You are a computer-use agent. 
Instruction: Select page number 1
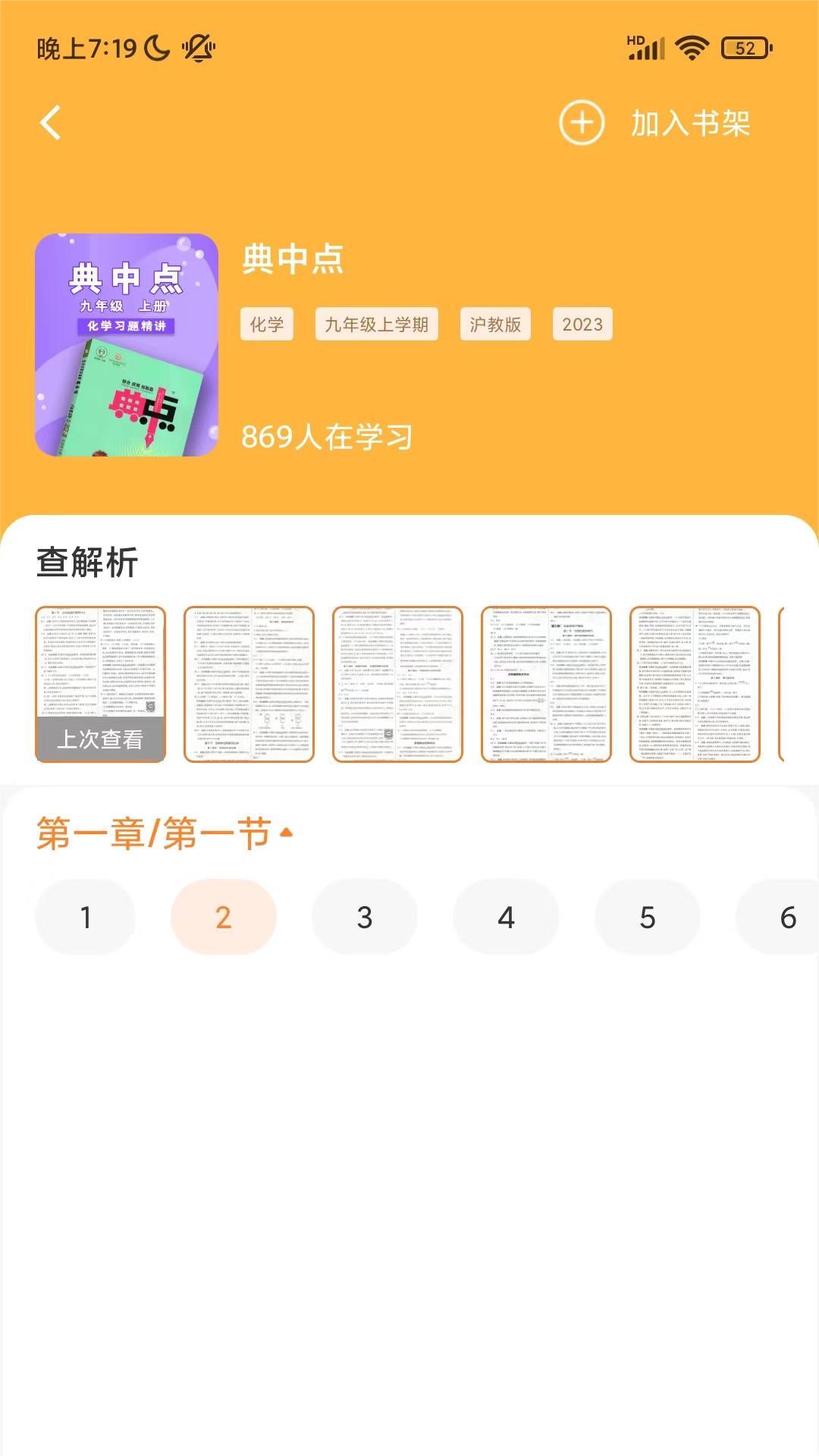(86, 918)
